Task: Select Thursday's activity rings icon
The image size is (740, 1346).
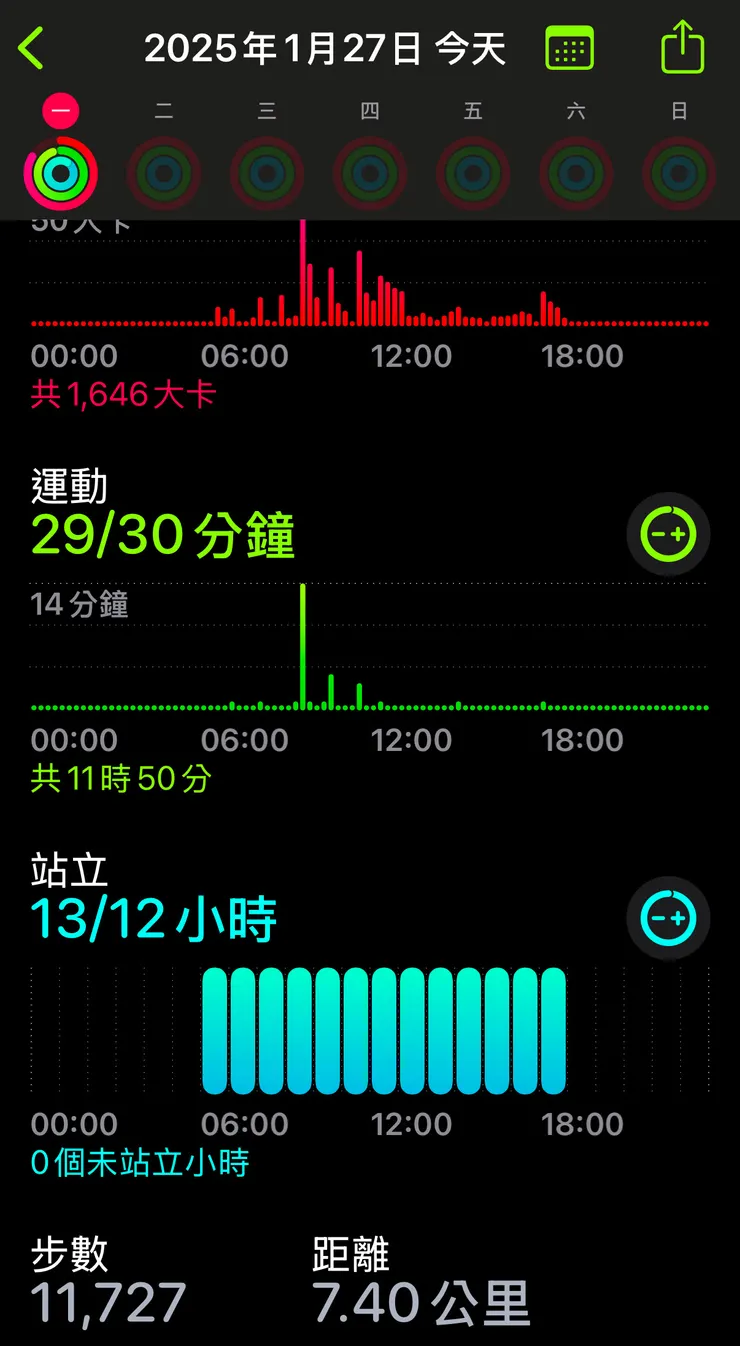Action: point(370,172)
